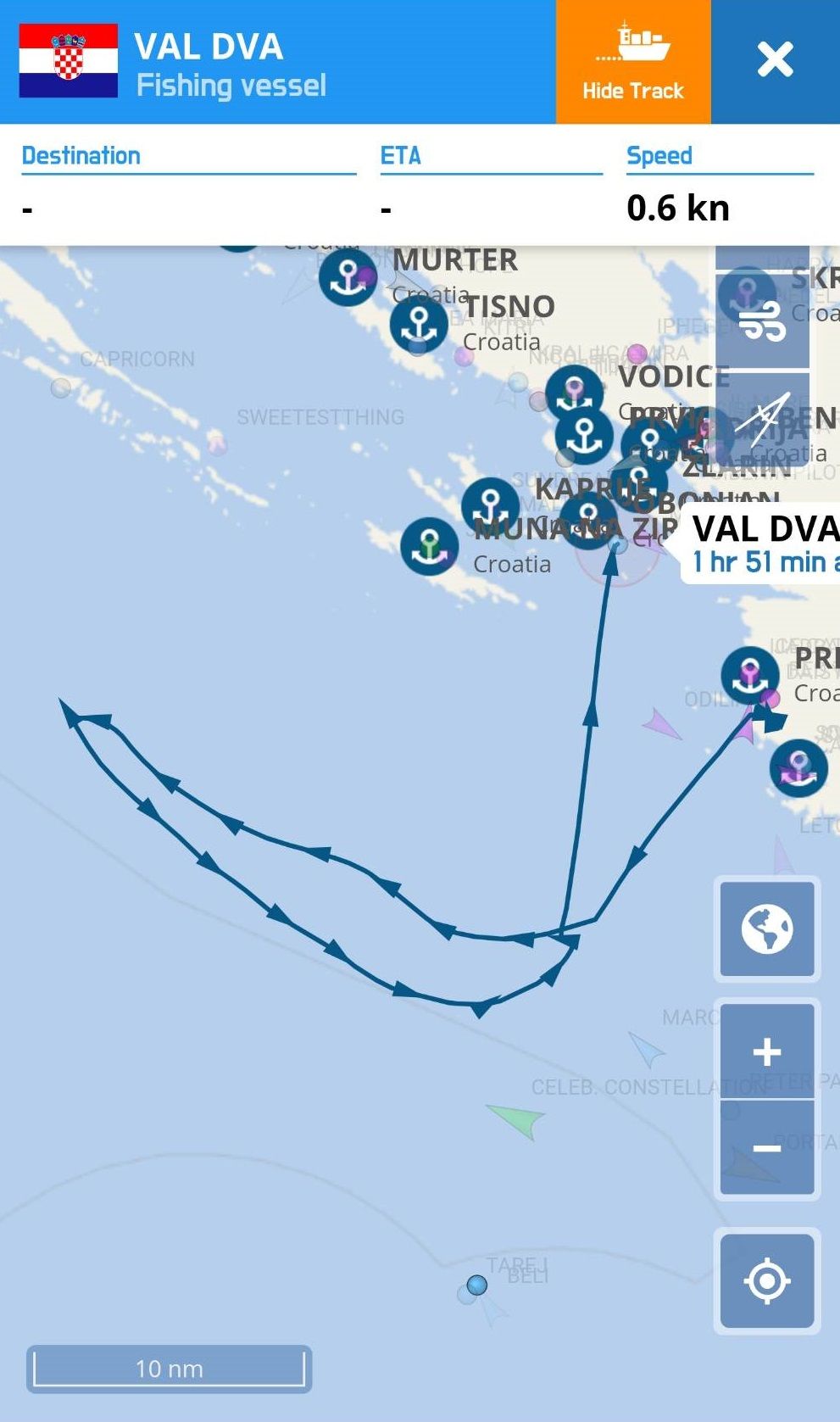The height and width of the screenshot is (1422, 840).
Task: Zoom out of the map
Action: (x=766, y=1149)
